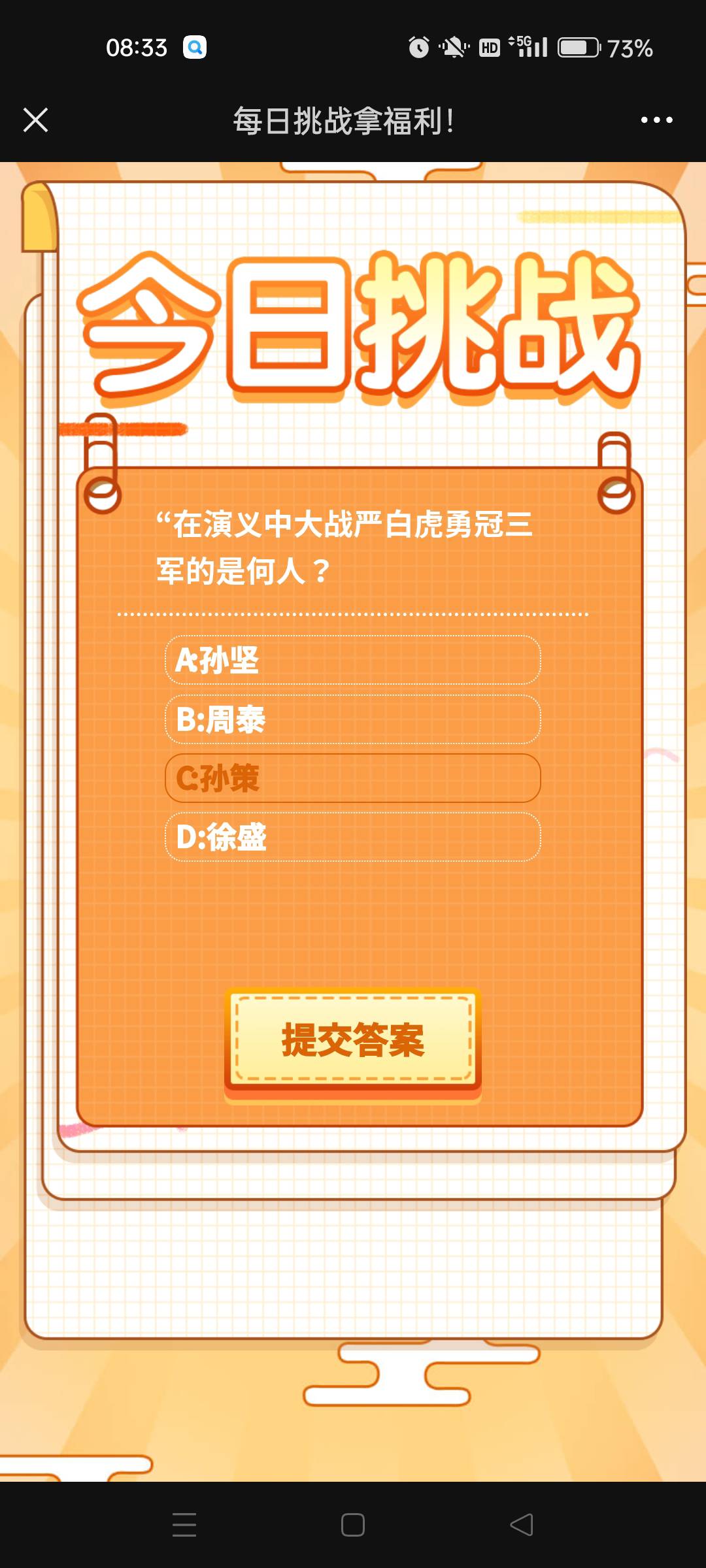Open recent apps from navigation bar
Image resolution: width=706 pixels, height=1568 pixels.
[x=184, y=1525]
